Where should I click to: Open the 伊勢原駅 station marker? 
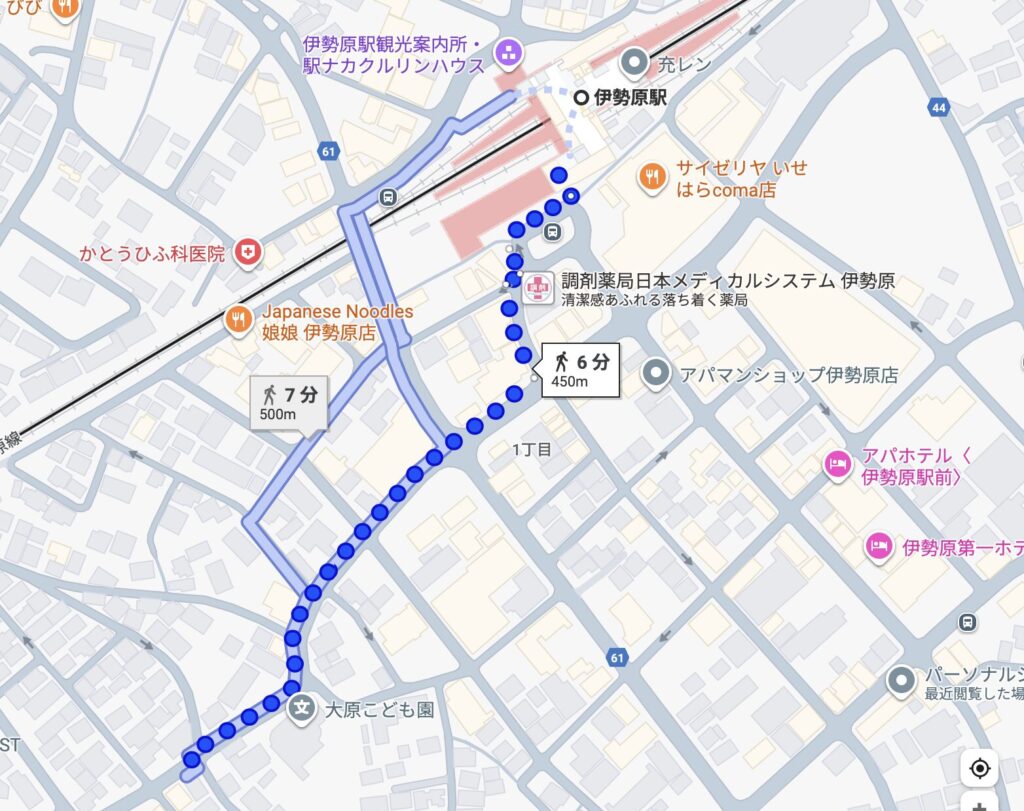pos(581,98)
